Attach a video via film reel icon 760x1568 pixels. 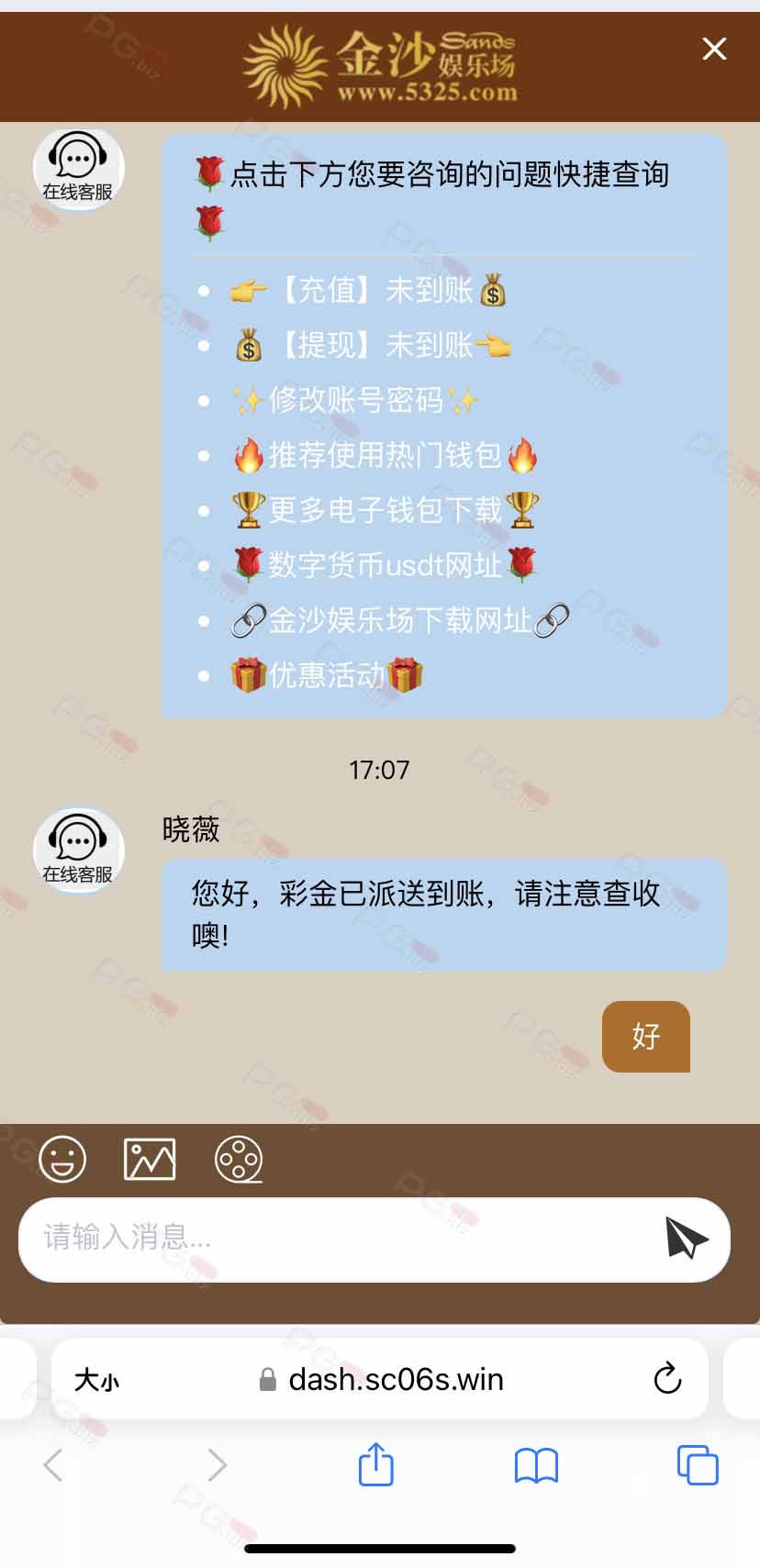coord(239,1159)
